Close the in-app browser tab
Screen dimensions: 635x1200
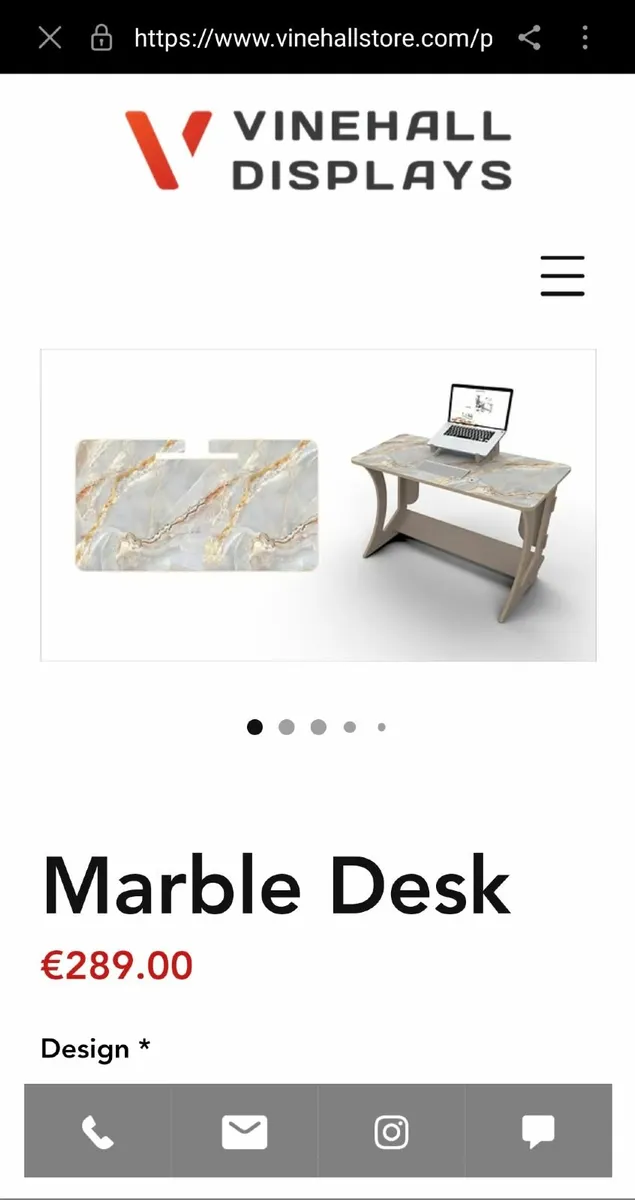pos(49,38)
